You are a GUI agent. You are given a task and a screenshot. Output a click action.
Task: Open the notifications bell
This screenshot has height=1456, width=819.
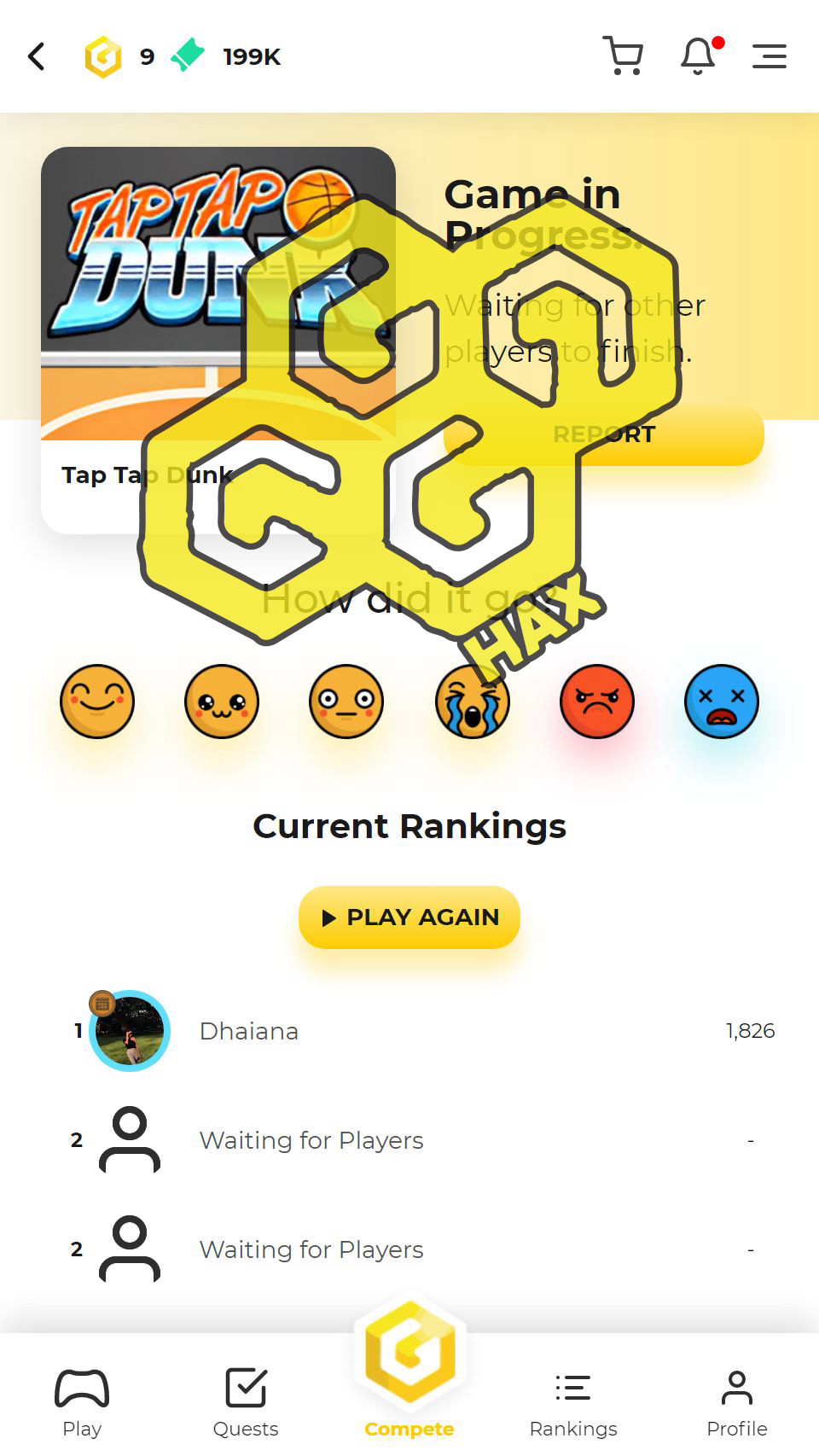[698, 56]
